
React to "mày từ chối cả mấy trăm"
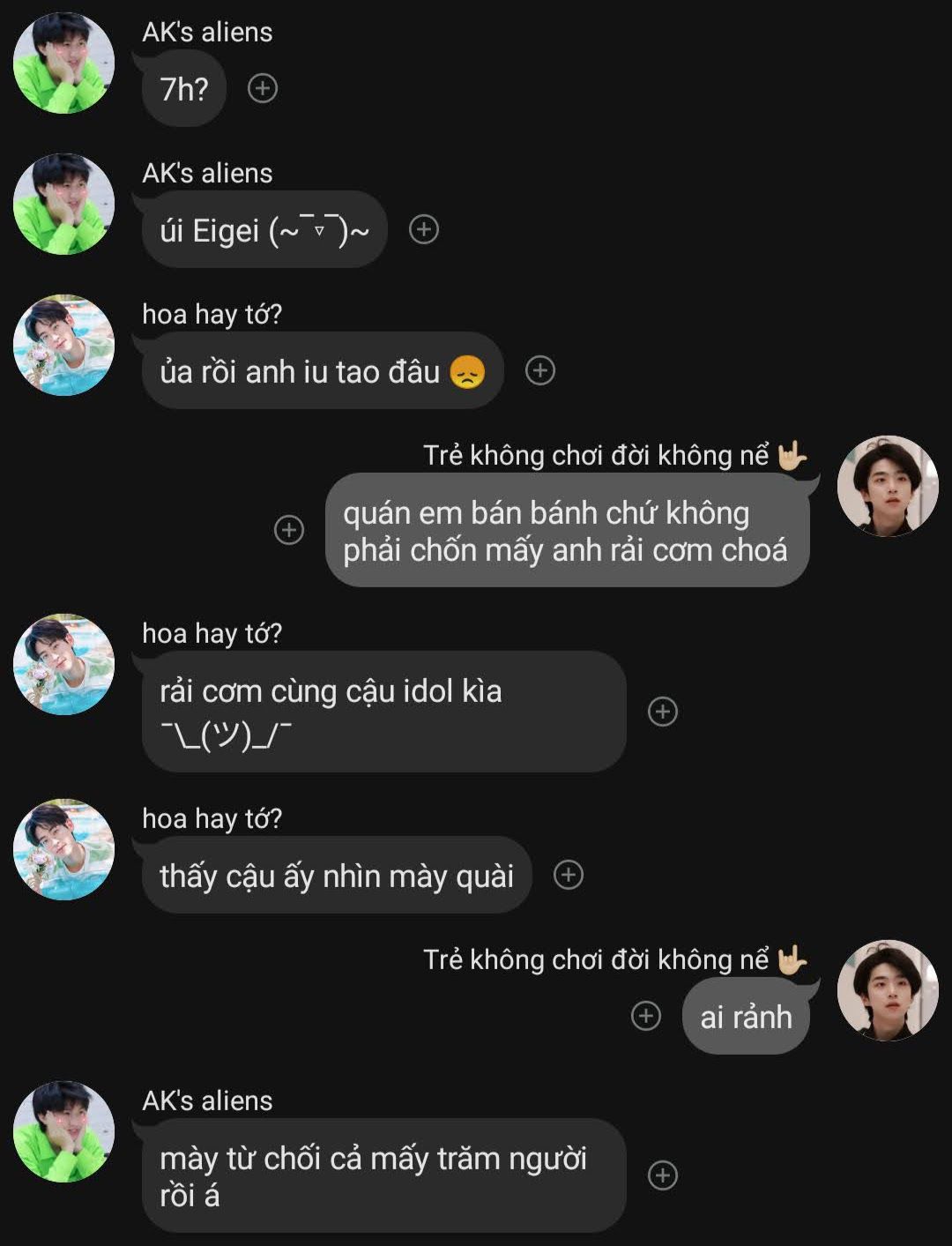pos(662,1175)
